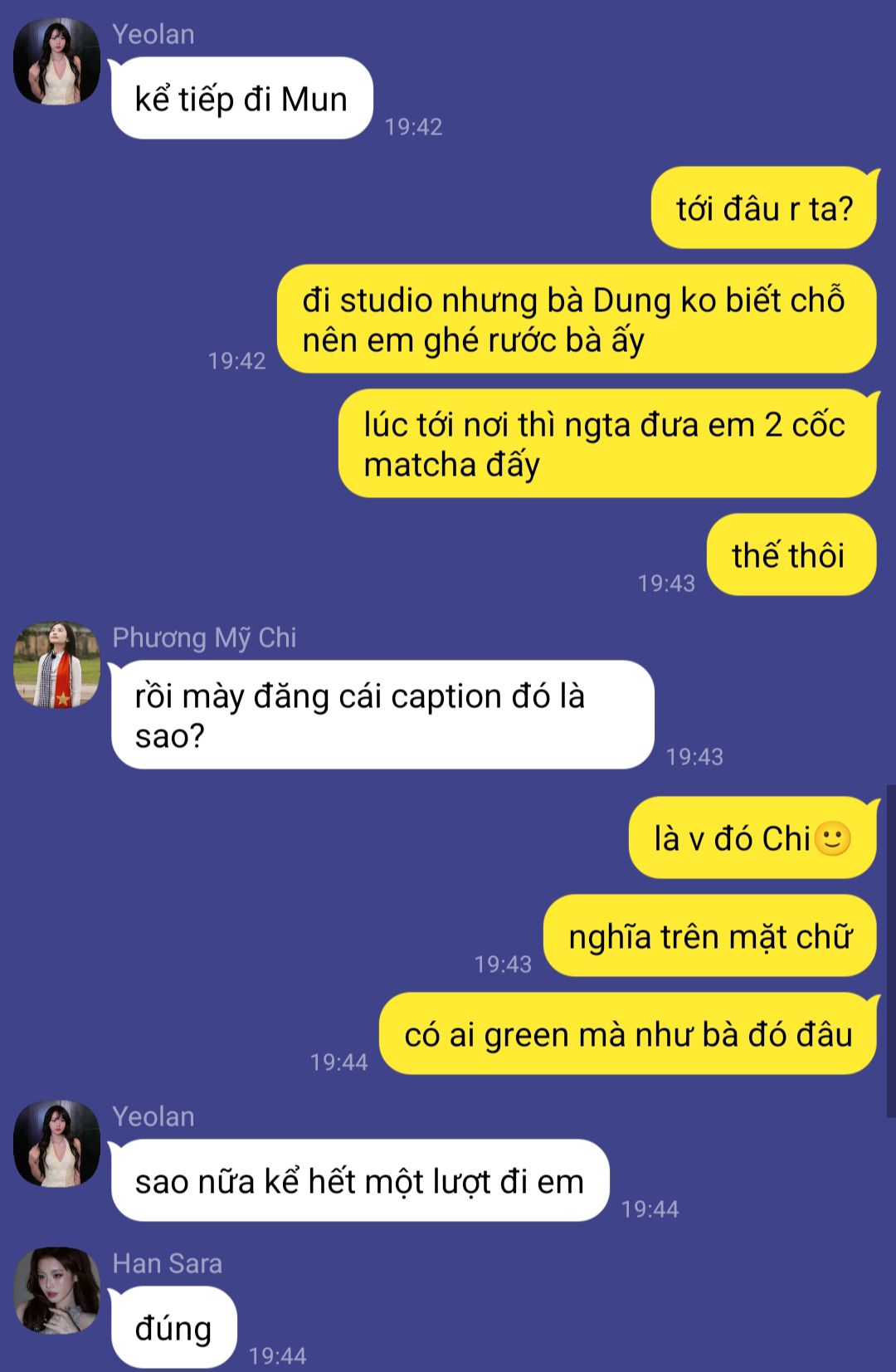Open Han Sara's avatar
Image resolution: width=896 pixels, height=1372 pixels.
point(56,1290)
